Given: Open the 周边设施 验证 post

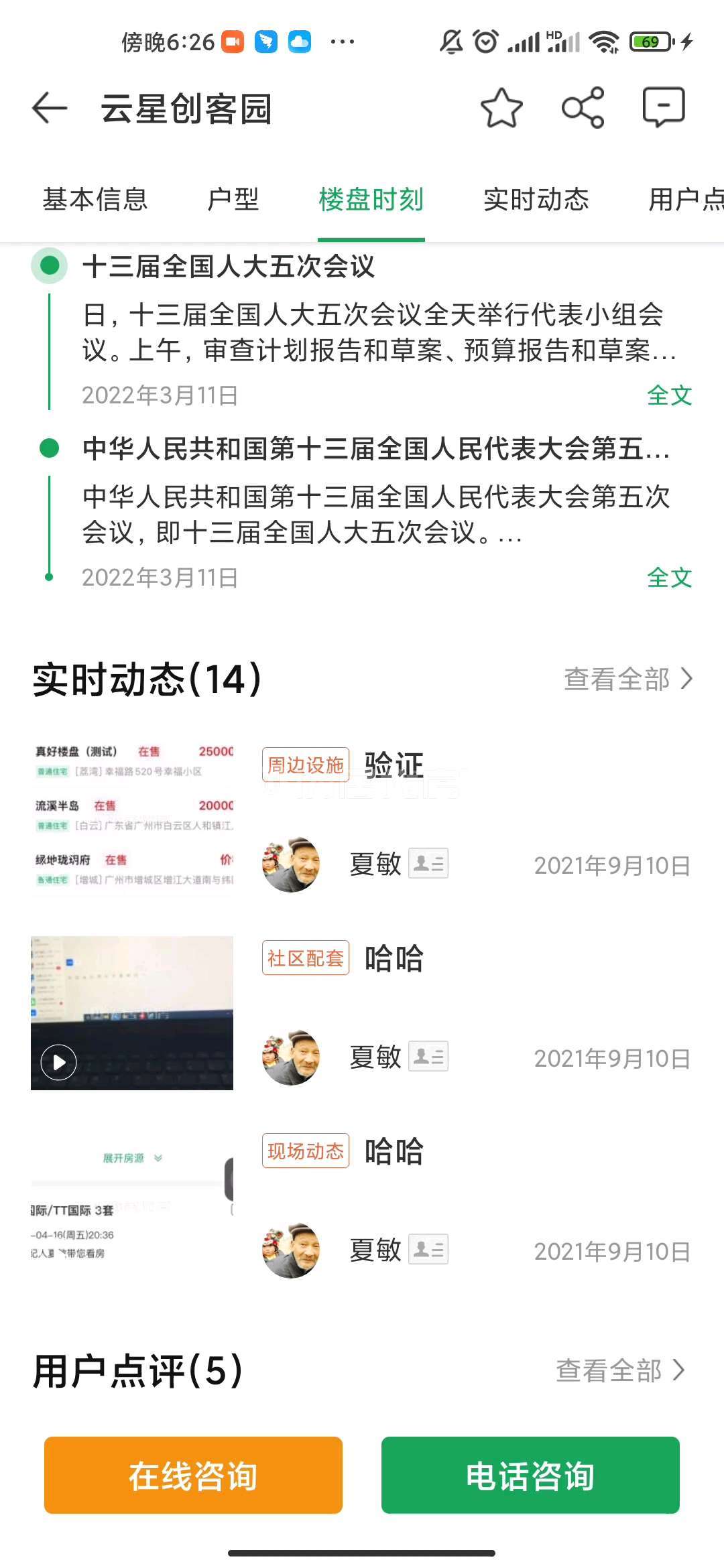Looking at the screenshot, I should coord(394,765).
